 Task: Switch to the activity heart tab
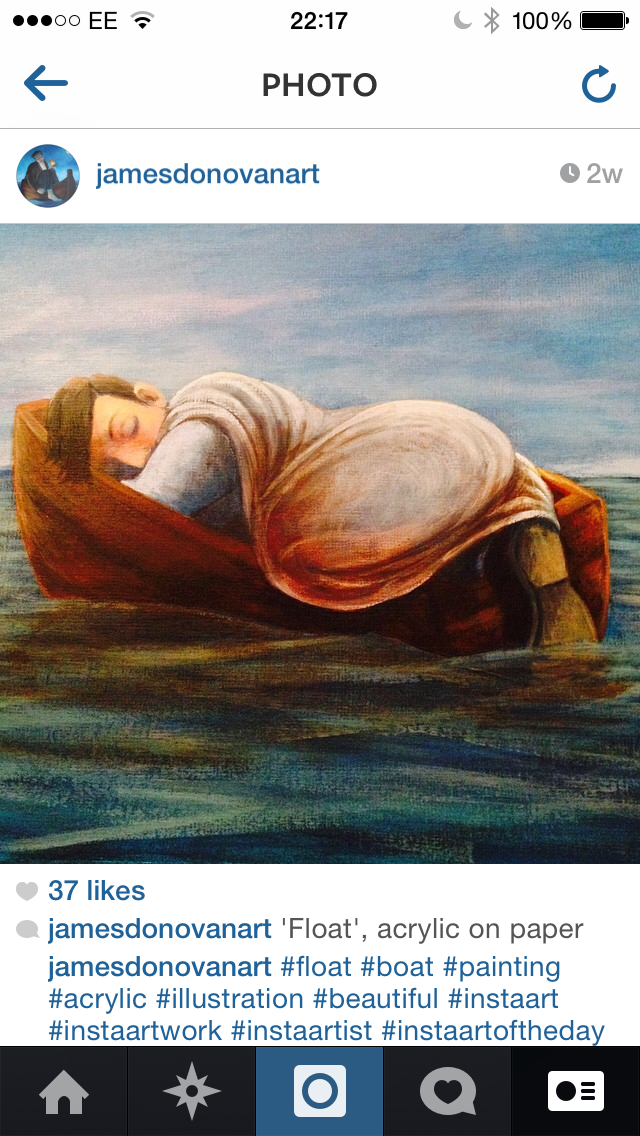tap(447, 1091)
